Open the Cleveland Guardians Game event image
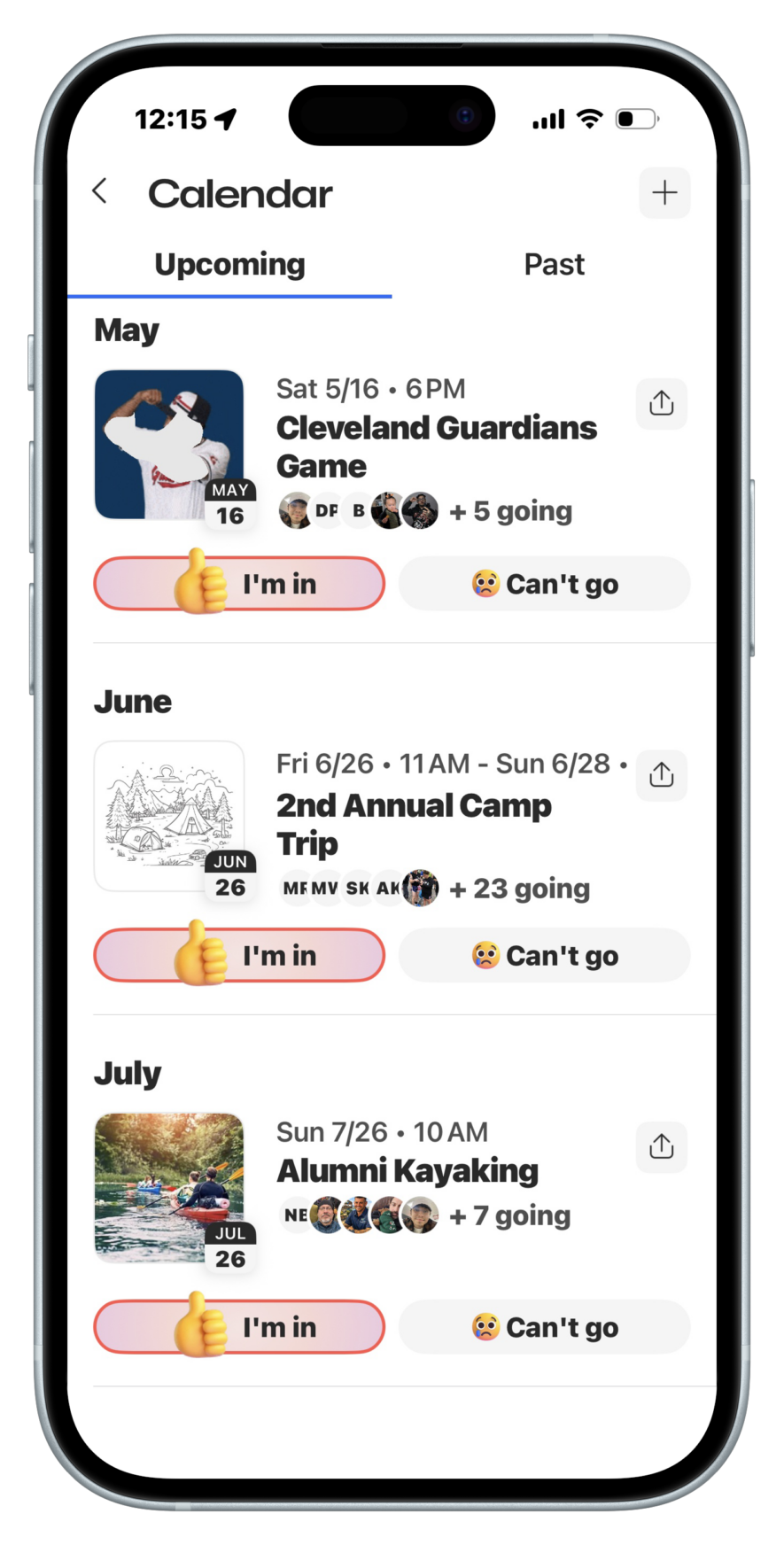The image size is (784, 1545). pos(168,444)
